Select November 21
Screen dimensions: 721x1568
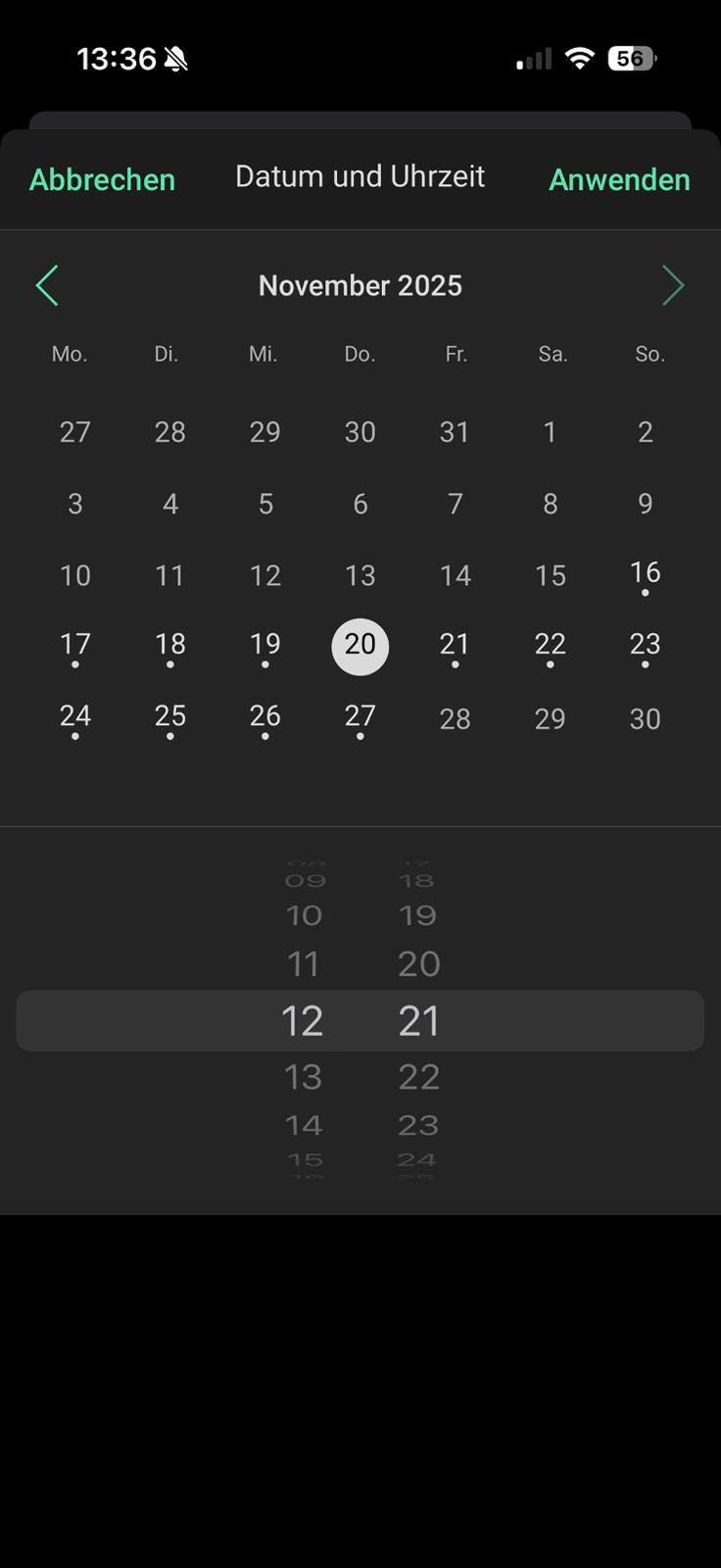coord(455,646)
